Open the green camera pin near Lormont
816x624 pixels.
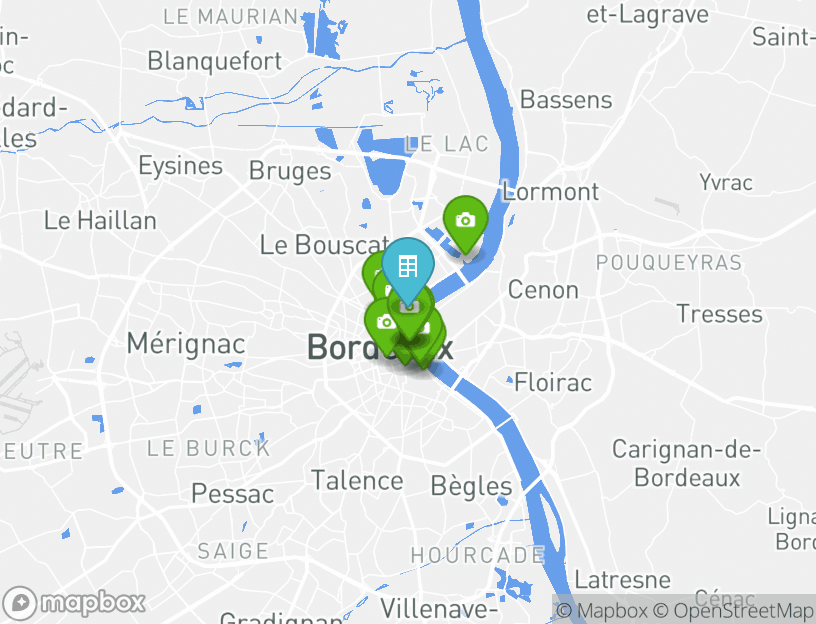tap(465, 220)
